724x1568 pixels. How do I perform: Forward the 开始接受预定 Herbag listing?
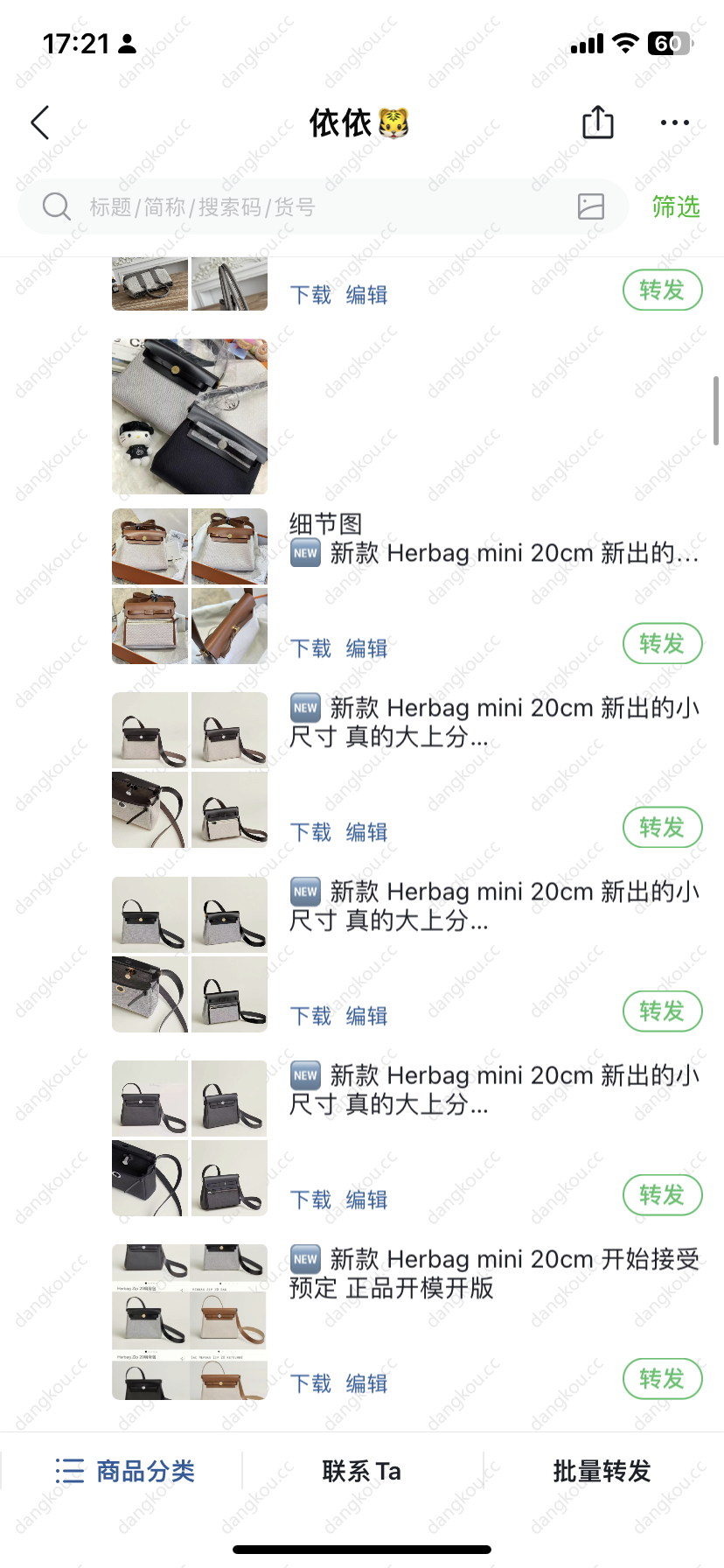point(662,1379)
